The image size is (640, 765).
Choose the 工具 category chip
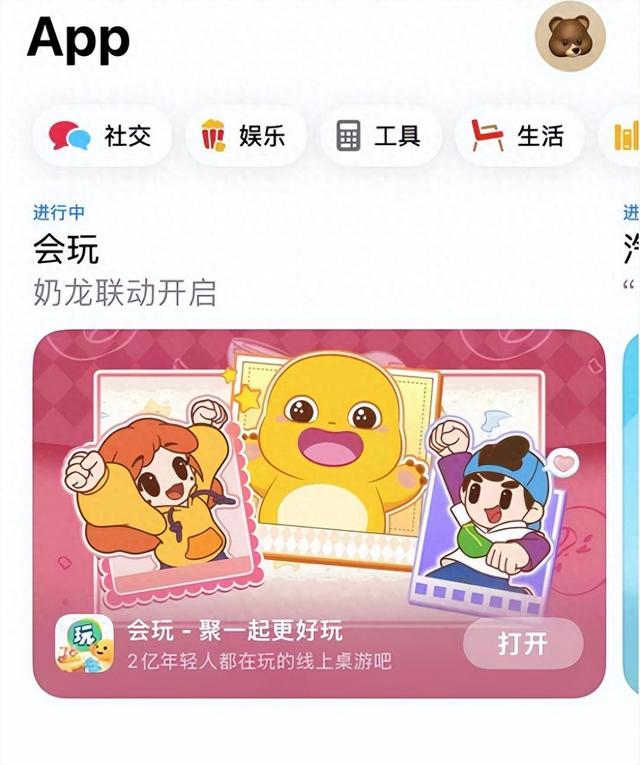380,136
